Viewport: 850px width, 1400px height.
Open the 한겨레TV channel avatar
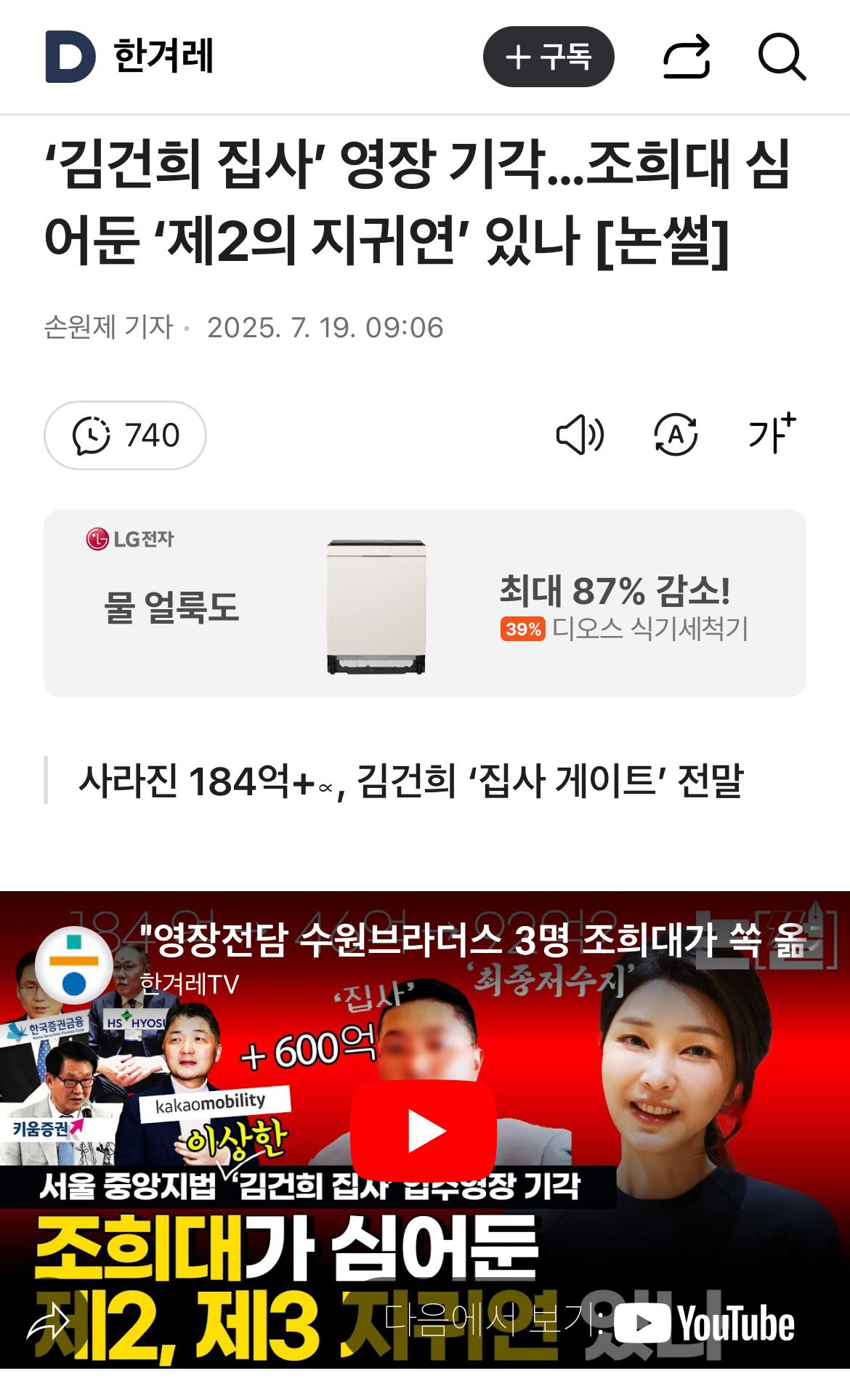74,964
